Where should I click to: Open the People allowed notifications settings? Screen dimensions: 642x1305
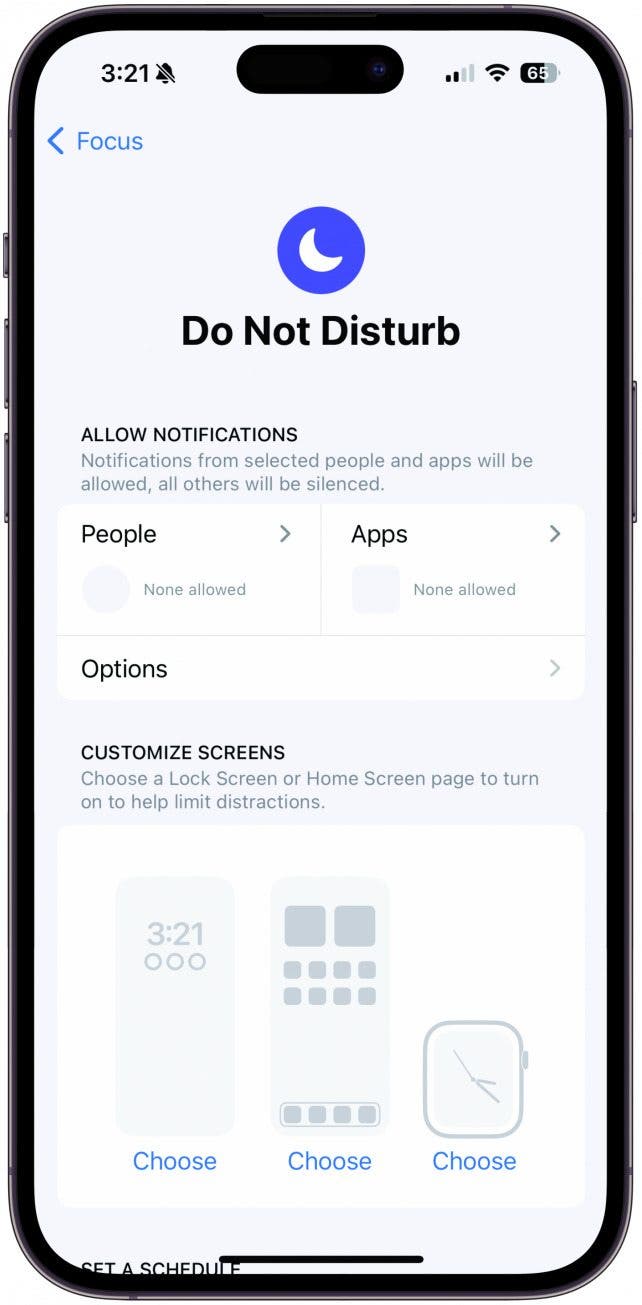189,569
